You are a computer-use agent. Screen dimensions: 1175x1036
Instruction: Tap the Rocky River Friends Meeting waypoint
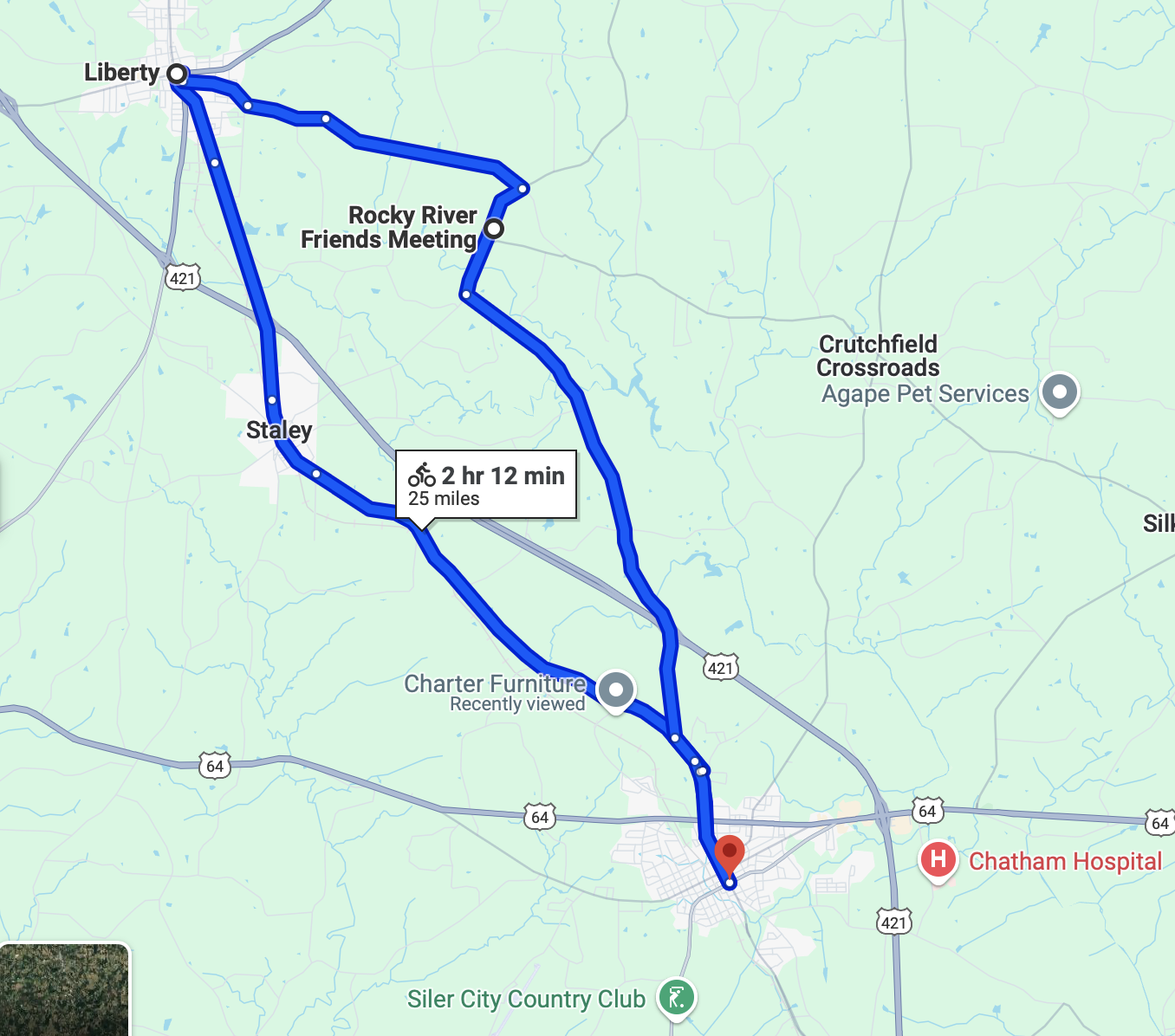[493, 229]
